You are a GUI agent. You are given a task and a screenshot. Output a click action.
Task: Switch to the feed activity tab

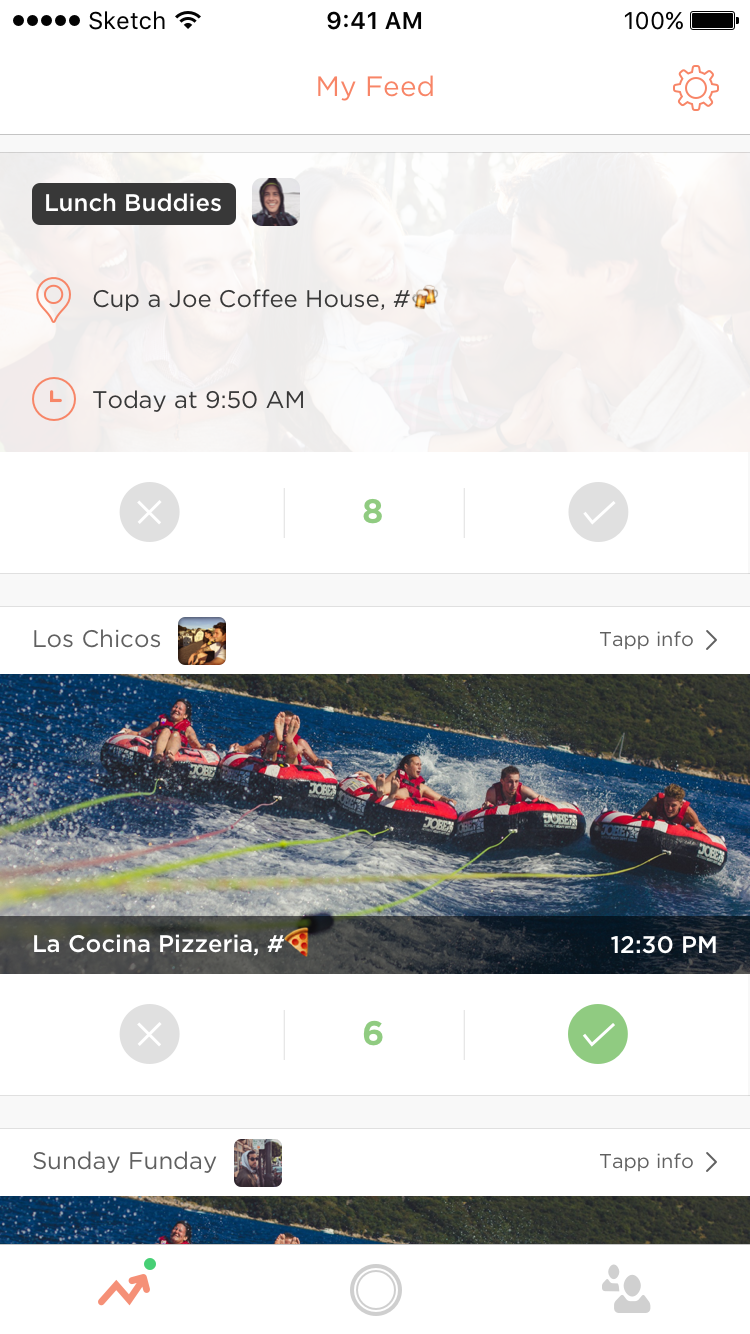click(x=124, y=1289)
